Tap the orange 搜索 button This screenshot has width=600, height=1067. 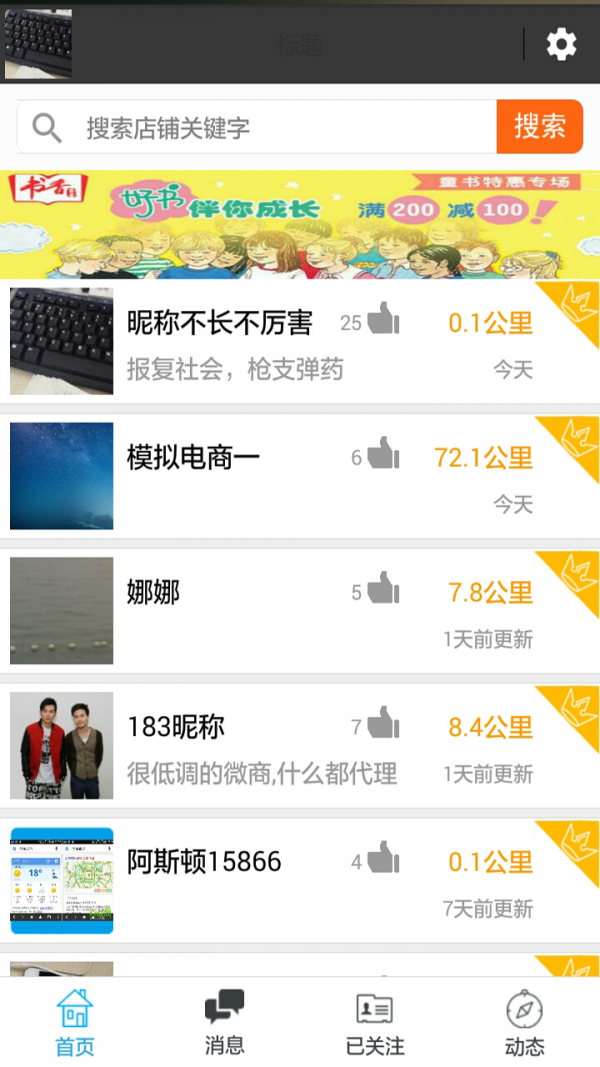click(x=539, y=127)
